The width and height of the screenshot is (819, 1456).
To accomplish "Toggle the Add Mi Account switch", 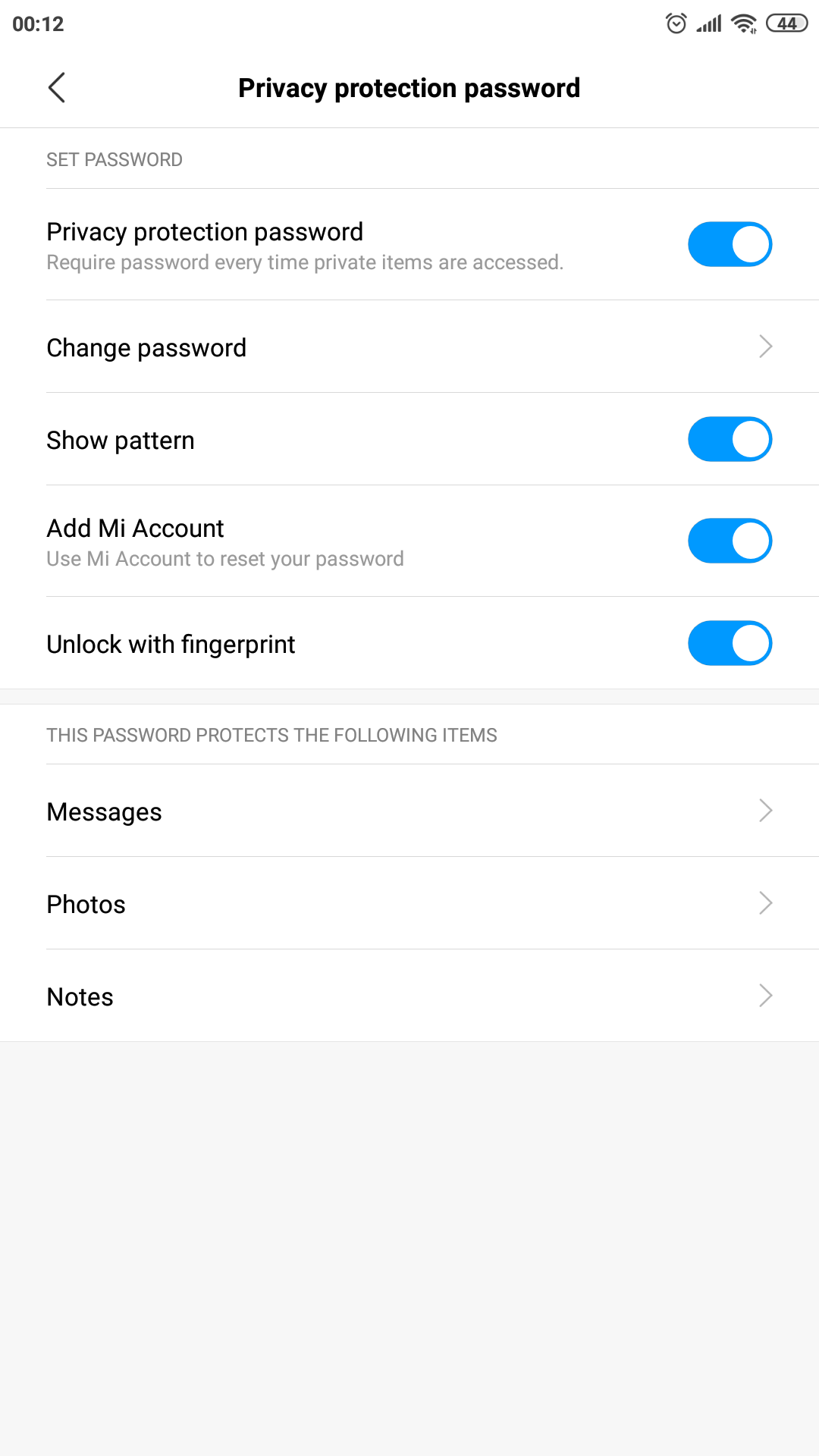I will tap(730, 541).
